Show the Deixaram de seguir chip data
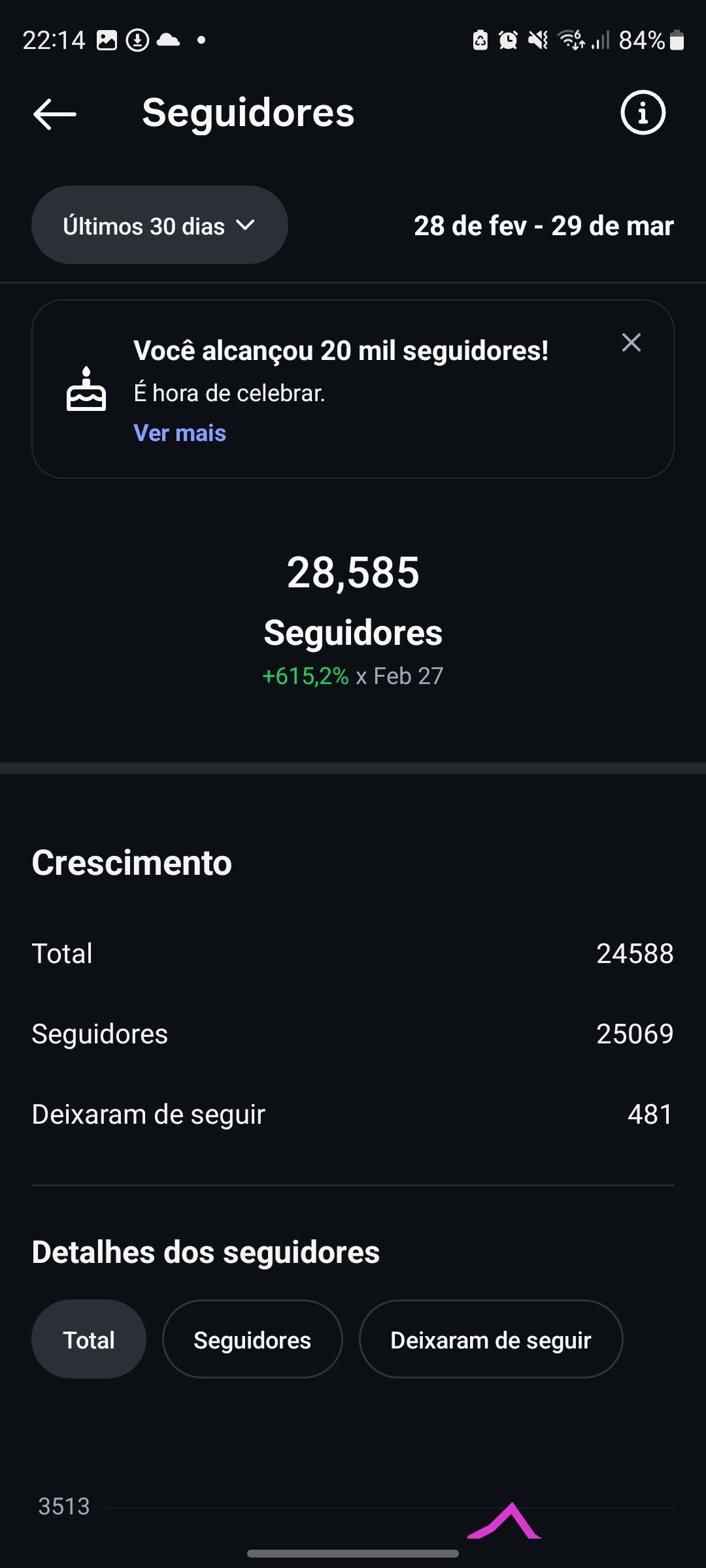This screenshot has height=1568, width=706. [x=490, y=1340]
